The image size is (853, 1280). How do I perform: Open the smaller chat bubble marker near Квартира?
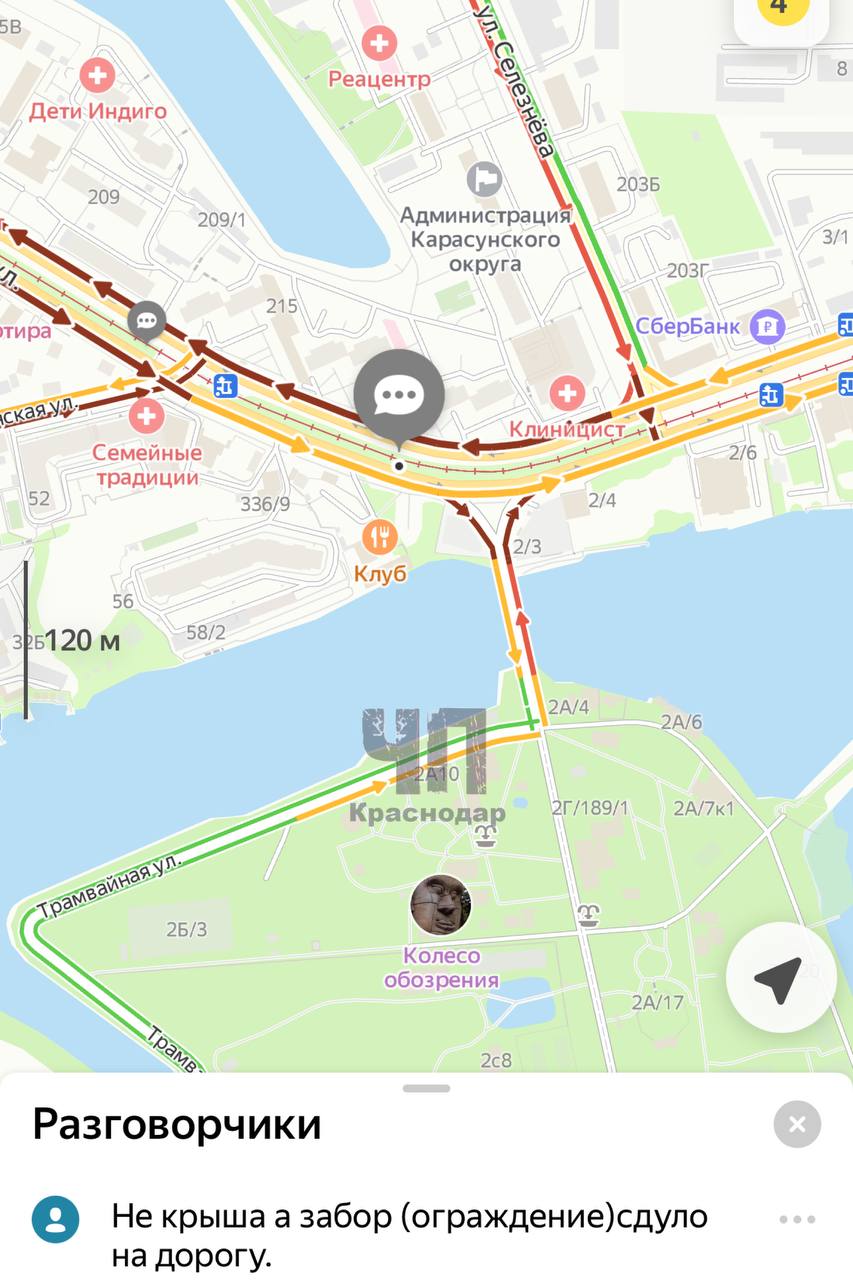click(145, 321)
